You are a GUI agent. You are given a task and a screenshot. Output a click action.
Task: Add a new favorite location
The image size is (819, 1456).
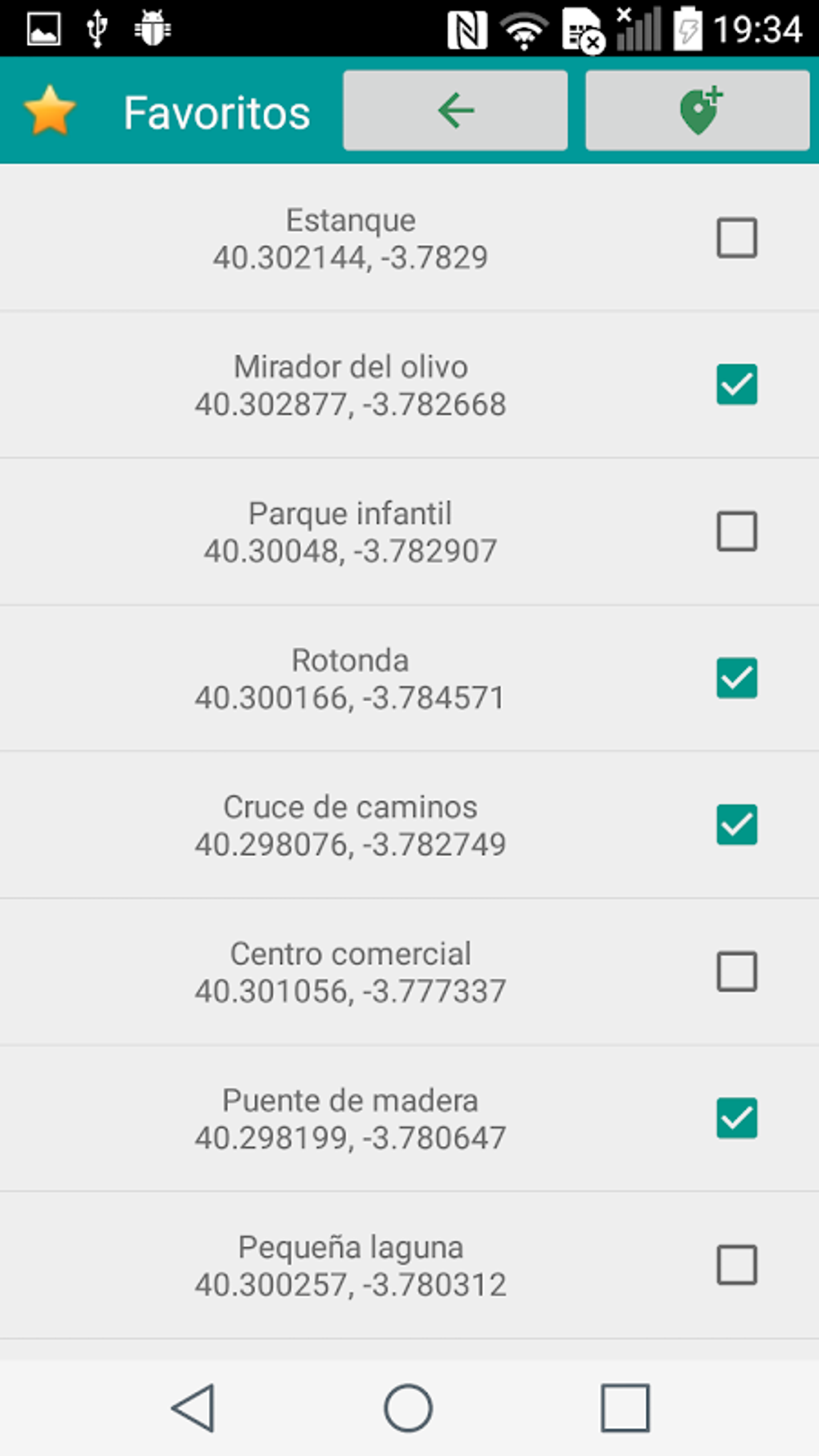tap(697, 110)
